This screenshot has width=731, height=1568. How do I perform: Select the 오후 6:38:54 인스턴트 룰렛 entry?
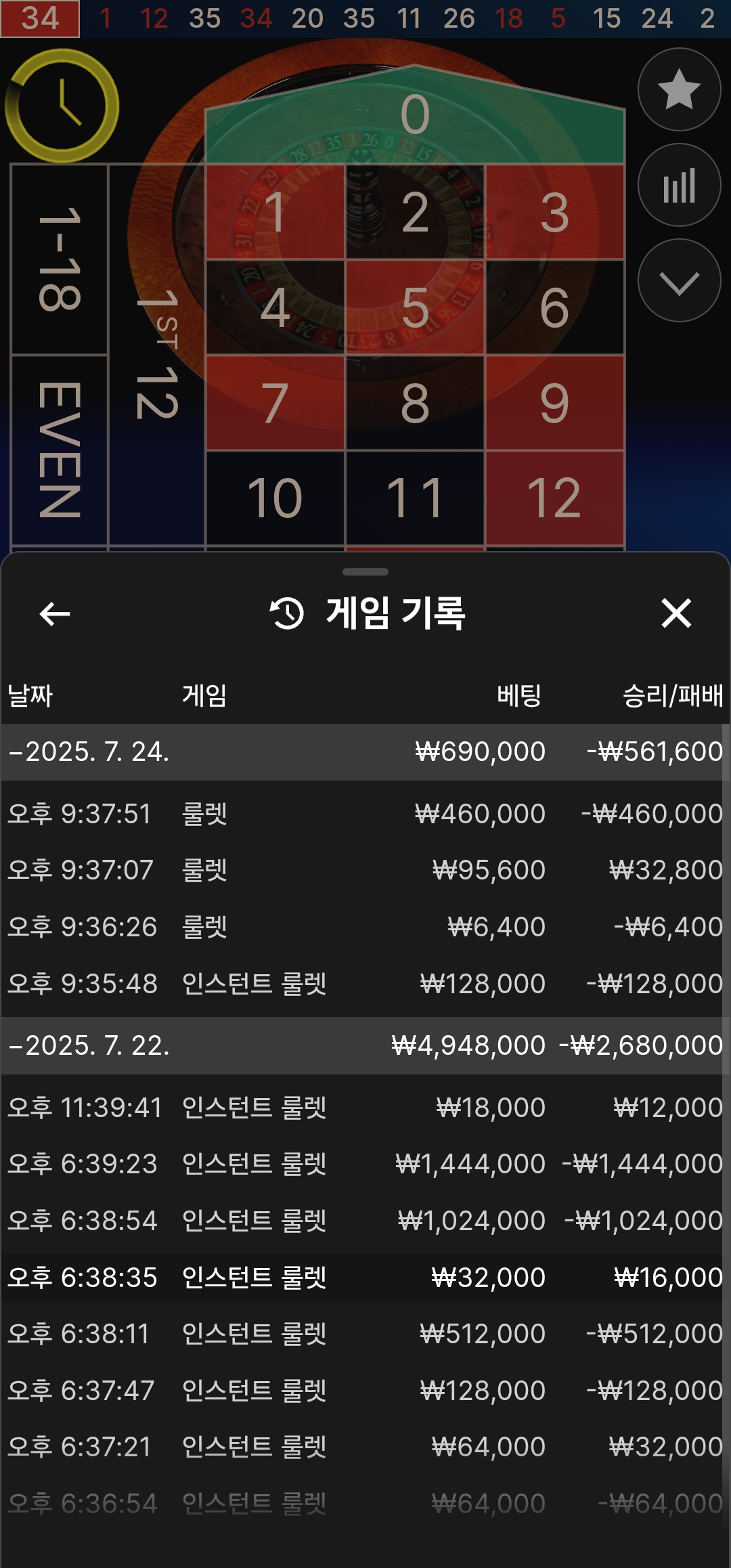365,1221
